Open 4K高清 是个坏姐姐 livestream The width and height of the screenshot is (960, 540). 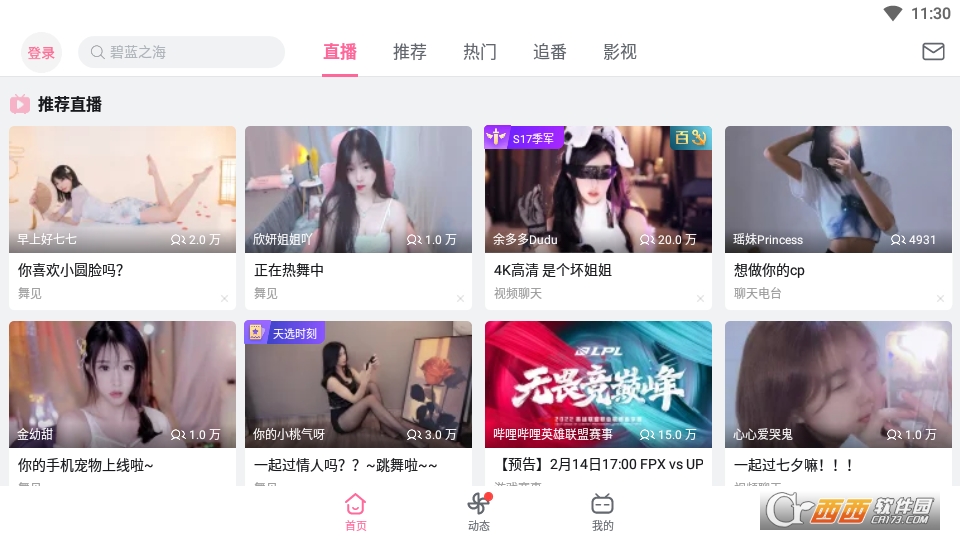pyautogui.click(x=598, y=190)
